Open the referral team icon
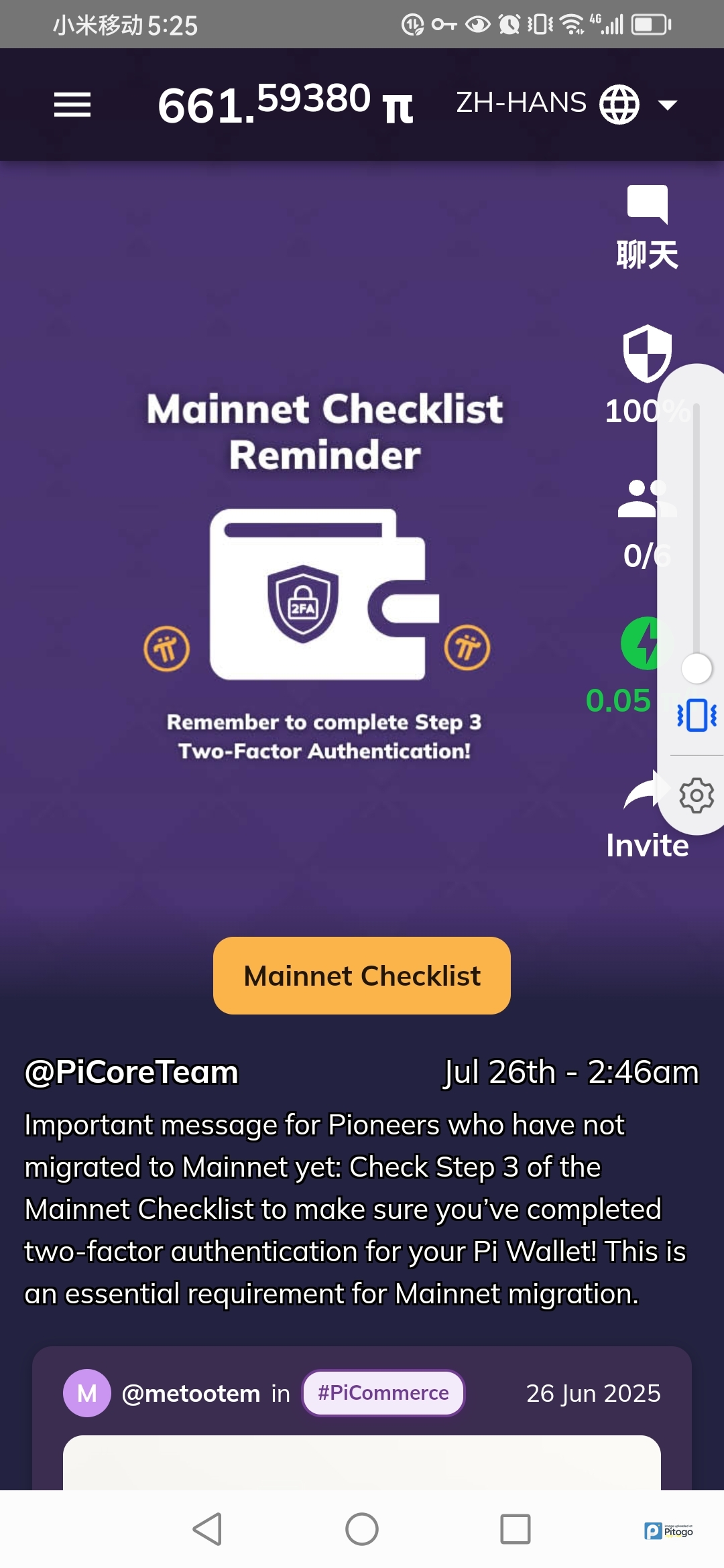This screenshot has height=1568, width=724. (642, 499)
